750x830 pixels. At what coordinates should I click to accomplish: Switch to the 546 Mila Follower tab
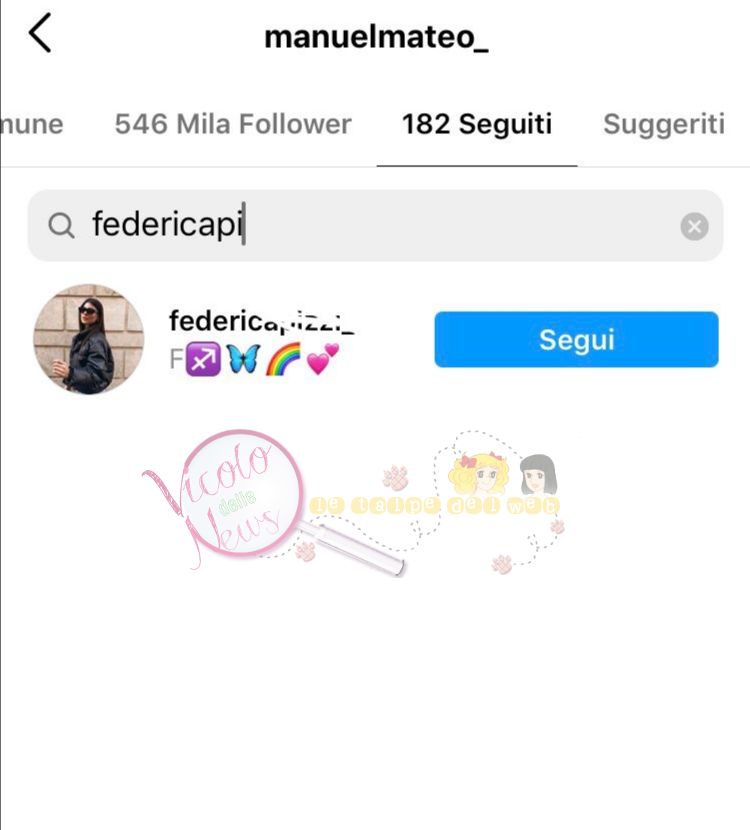tap(233, 124)
